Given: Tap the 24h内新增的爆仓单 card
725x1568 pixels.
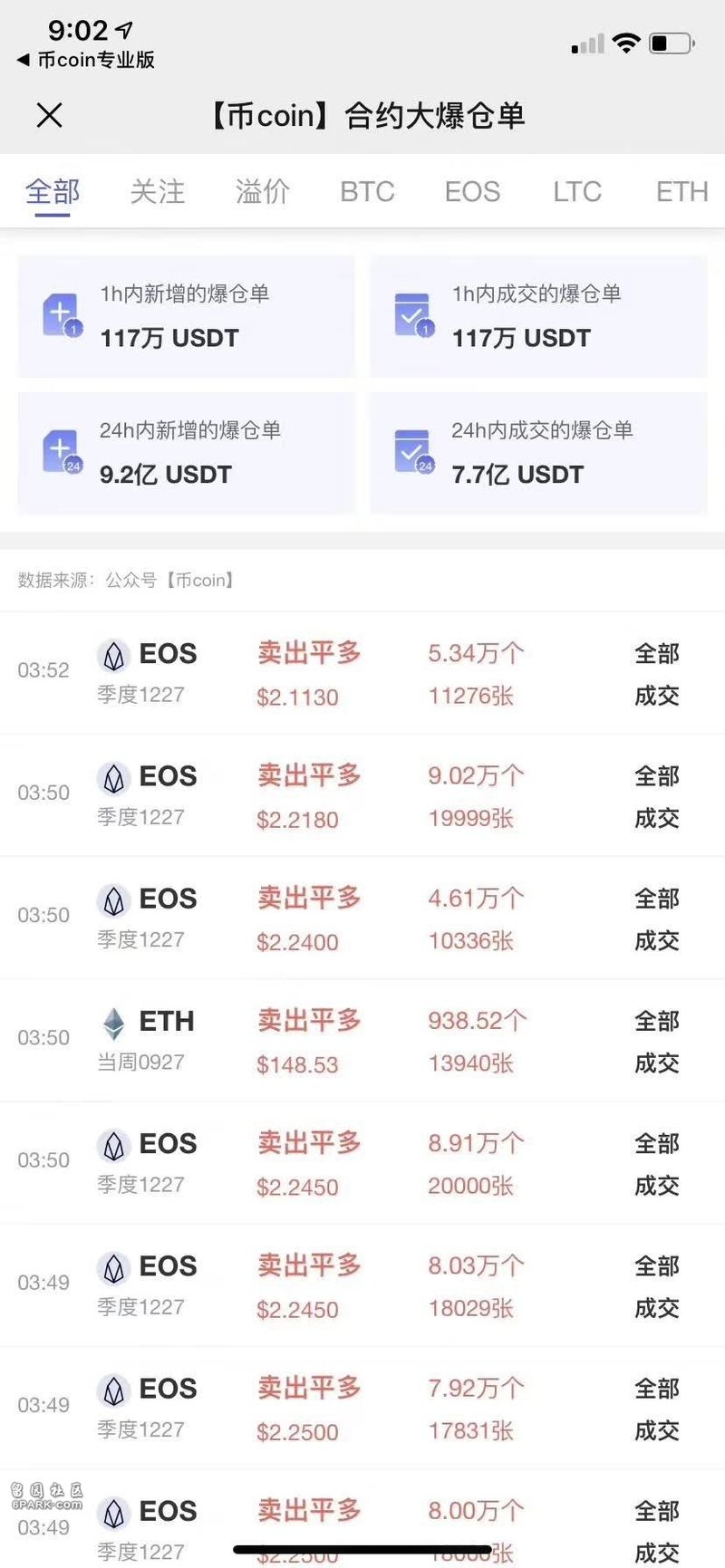Looking at the screenshot, I should 186,452.
